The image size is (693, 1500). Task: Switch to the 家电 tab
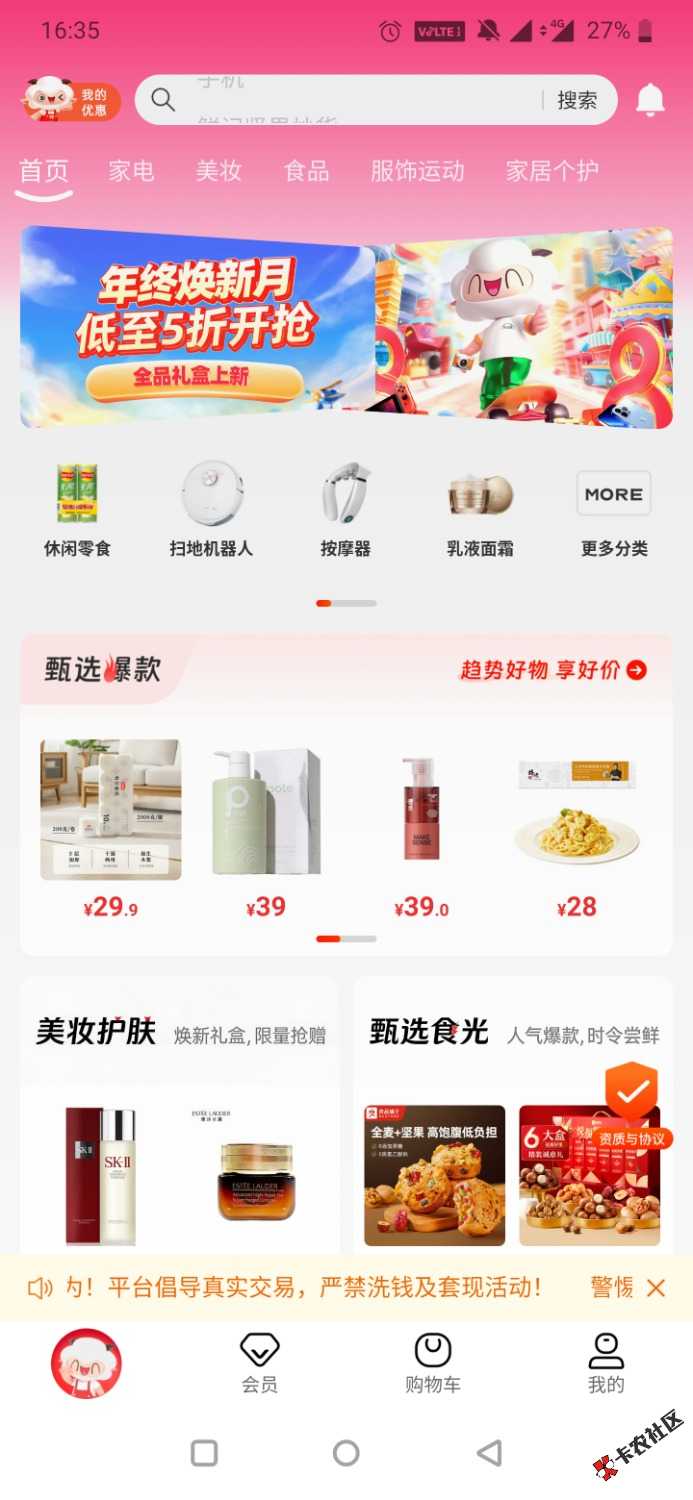click(131, 171)
